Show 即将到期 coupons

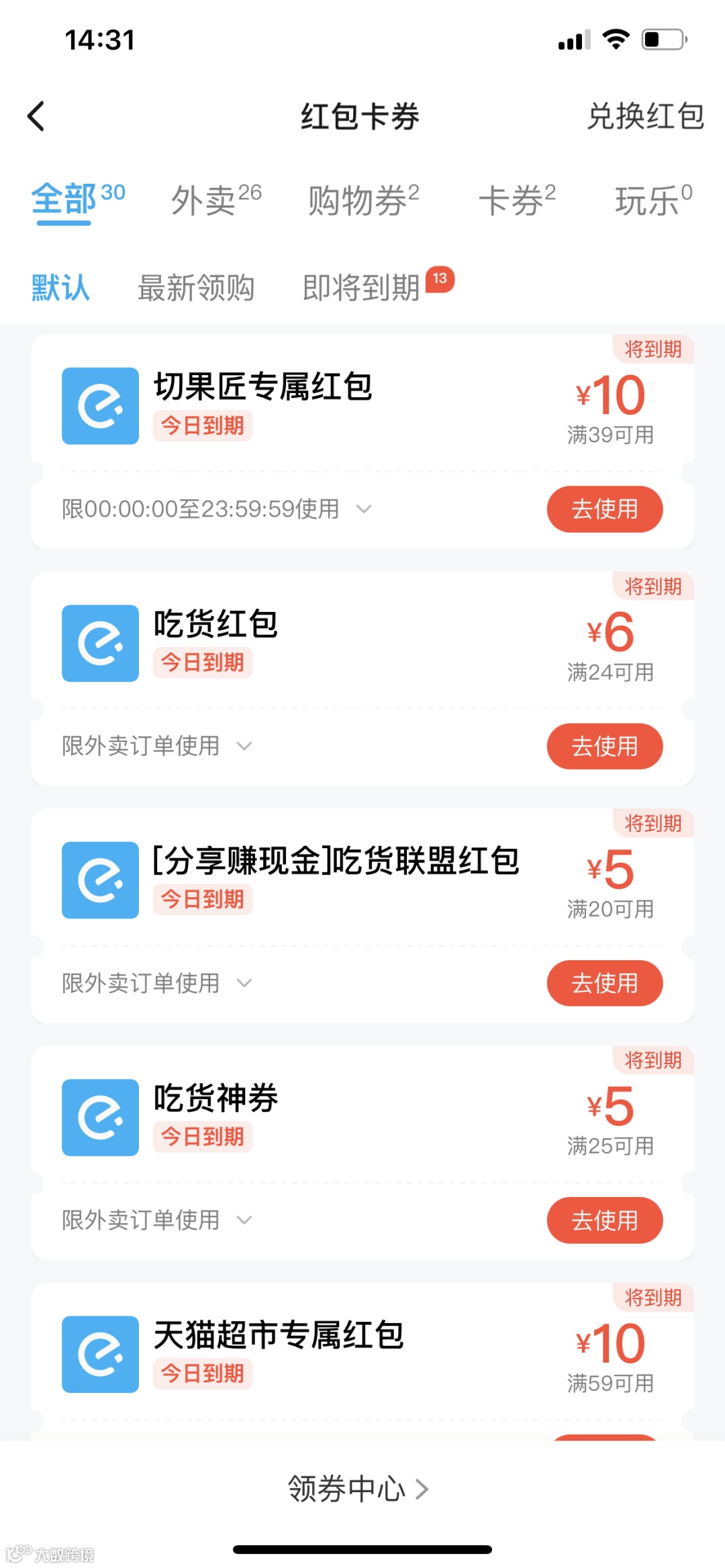[362, 288]
